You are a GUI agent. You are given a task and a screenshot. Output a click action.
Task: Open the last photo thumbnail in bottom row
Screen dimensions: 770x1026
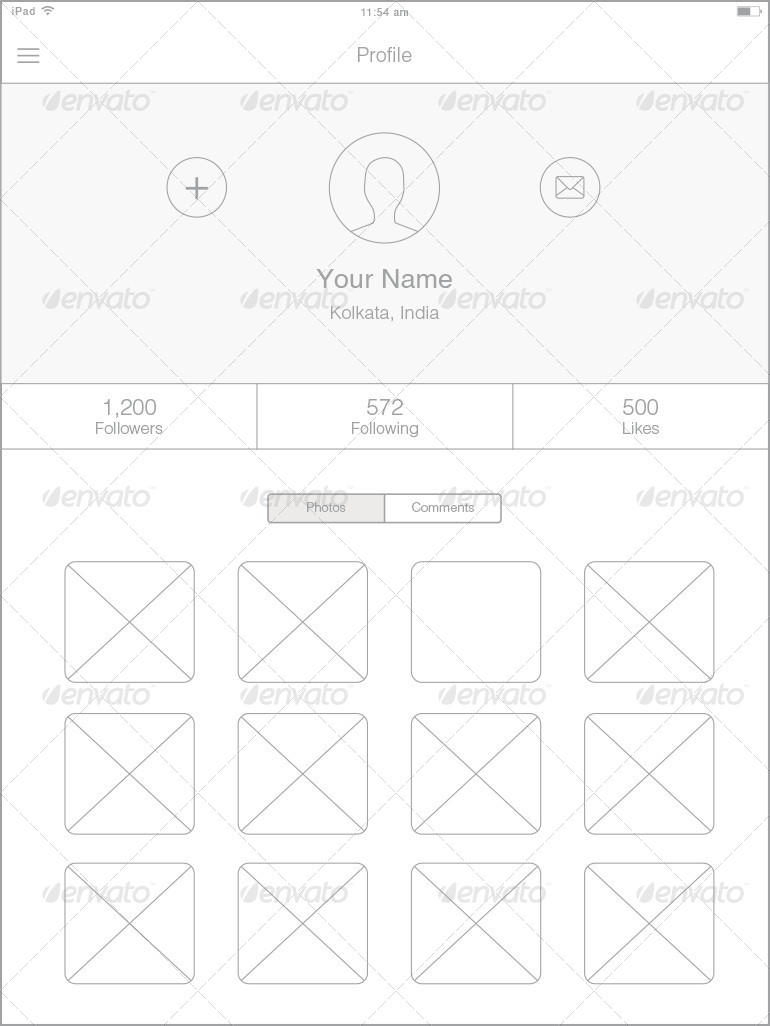[x=649, y=923]
